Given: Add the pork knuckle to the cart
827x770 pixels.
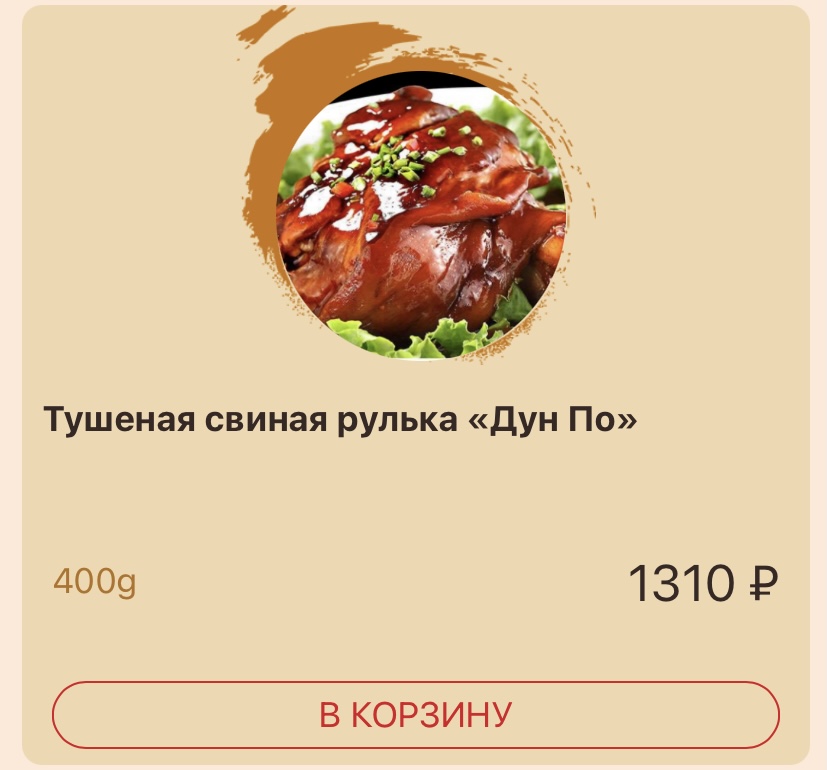Looking at the screenshot, I should coord(415,715).
